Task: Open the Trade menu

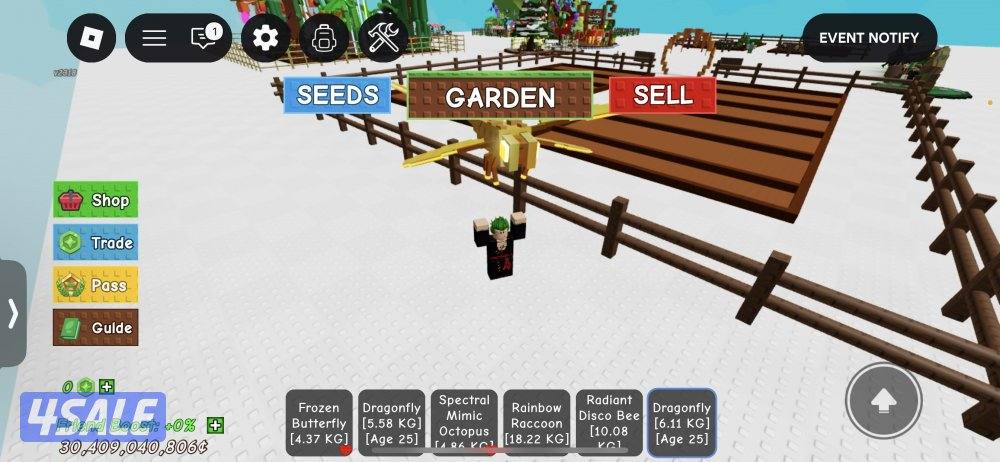Action: (96, 243)
